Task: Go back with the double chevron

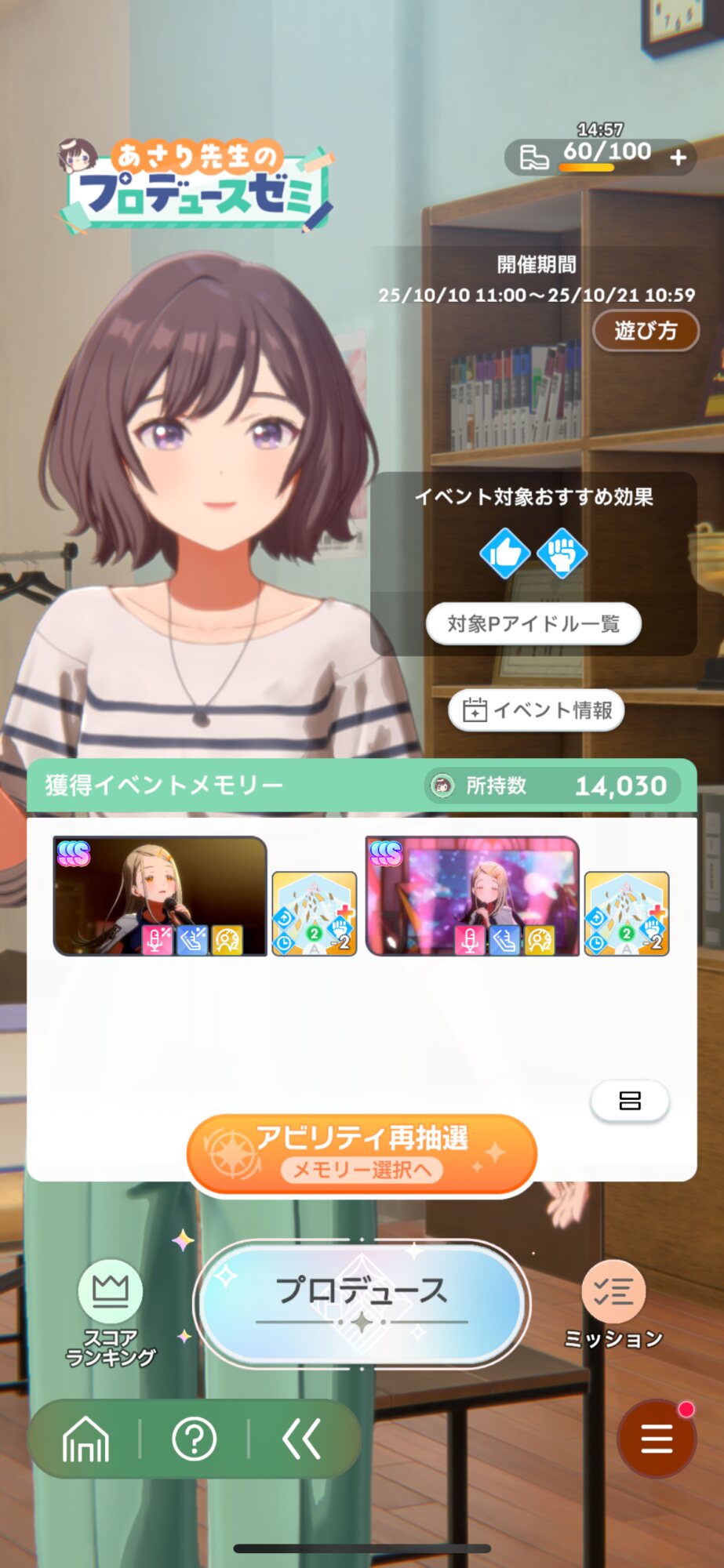Action: (302, 1439)
